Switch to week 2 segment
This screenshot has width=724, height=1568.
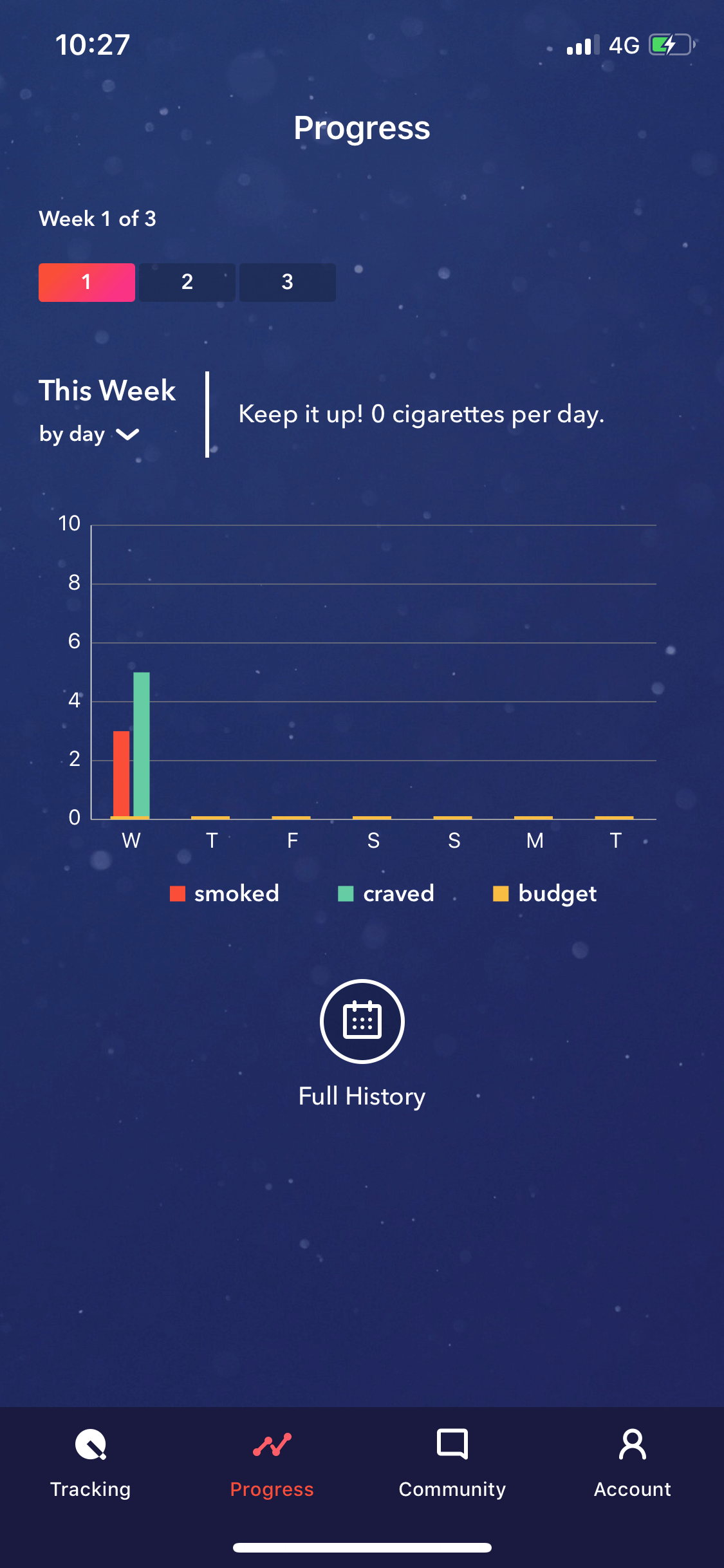pos(187,282)
